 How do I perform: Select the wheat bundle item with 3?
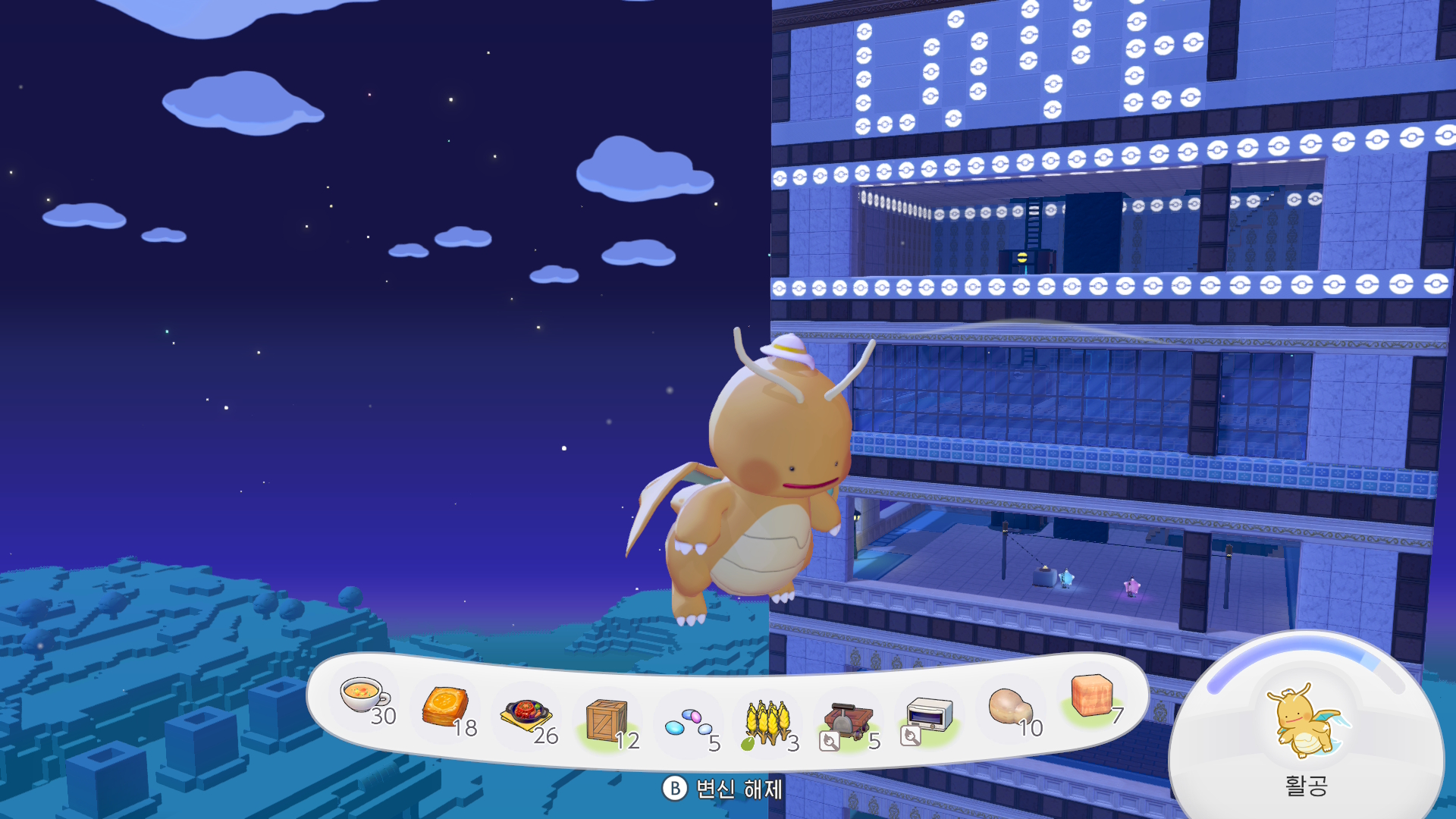click(x=767, y=723)
